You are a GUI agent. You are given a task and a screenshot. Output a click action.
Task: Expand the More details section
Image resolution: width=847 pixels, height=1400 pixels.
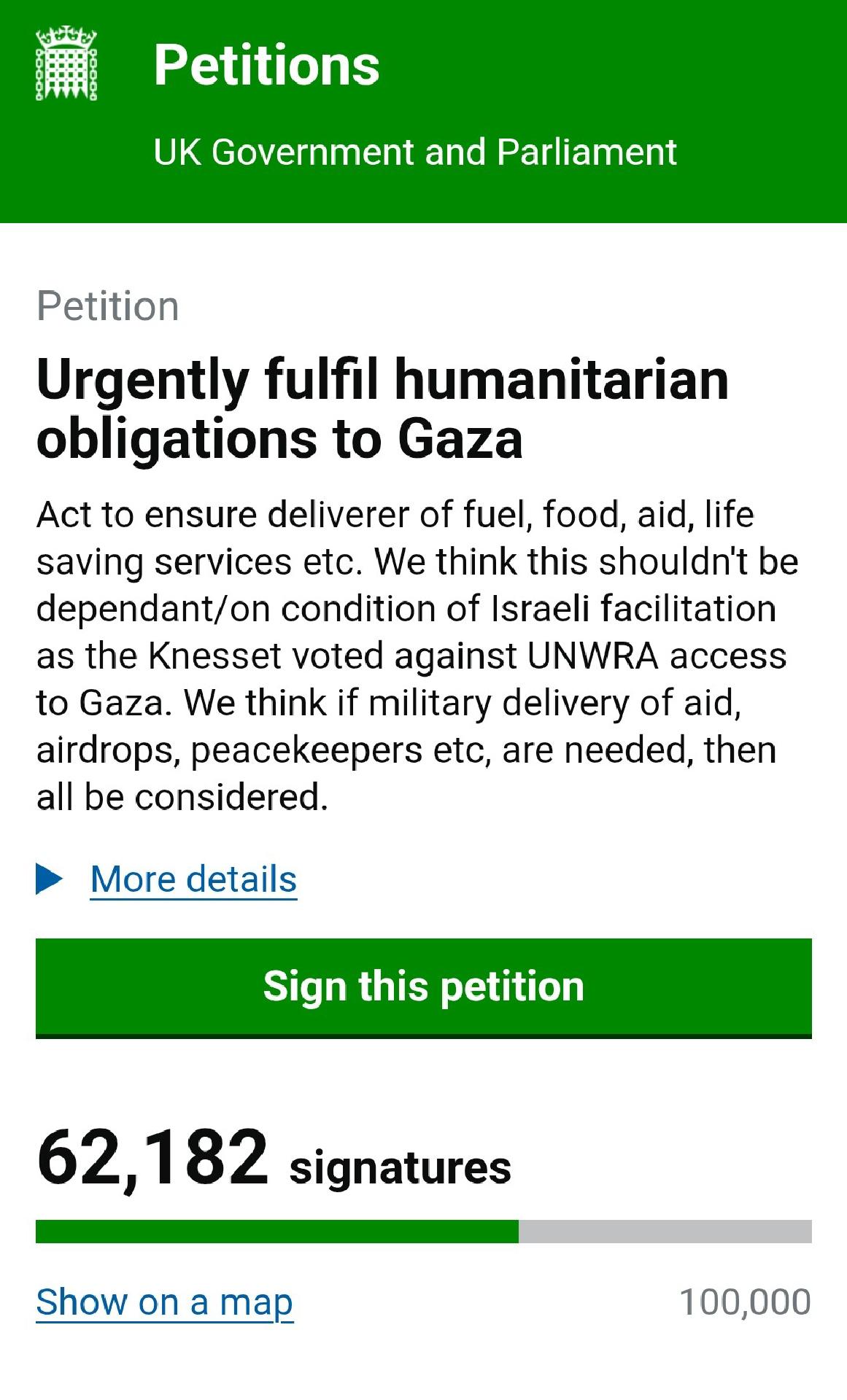(193, 879)
